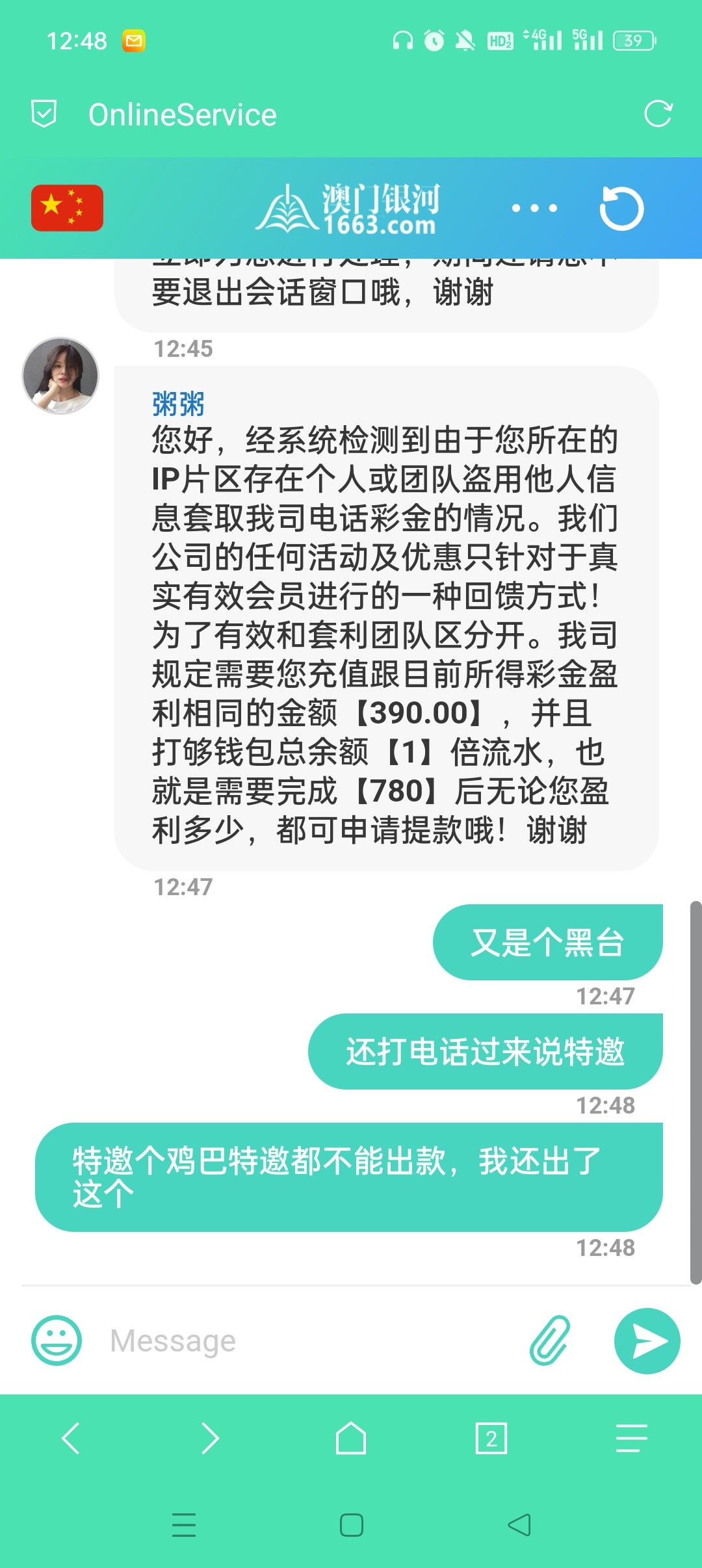This screenshot has height=1568, width=702.
Task: Open the tab switcher showing 2
Action: pyautogui.click(x=491, y=1438)
